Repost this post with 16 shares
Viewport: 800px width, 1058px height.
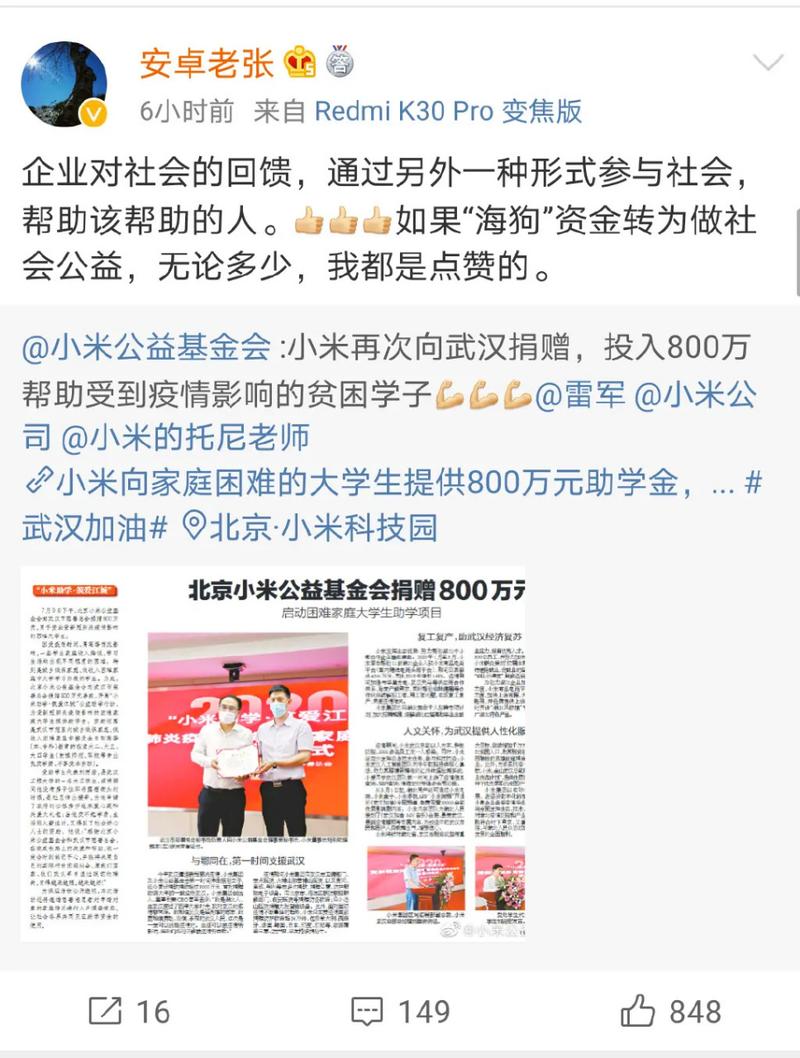[128, 1011]
